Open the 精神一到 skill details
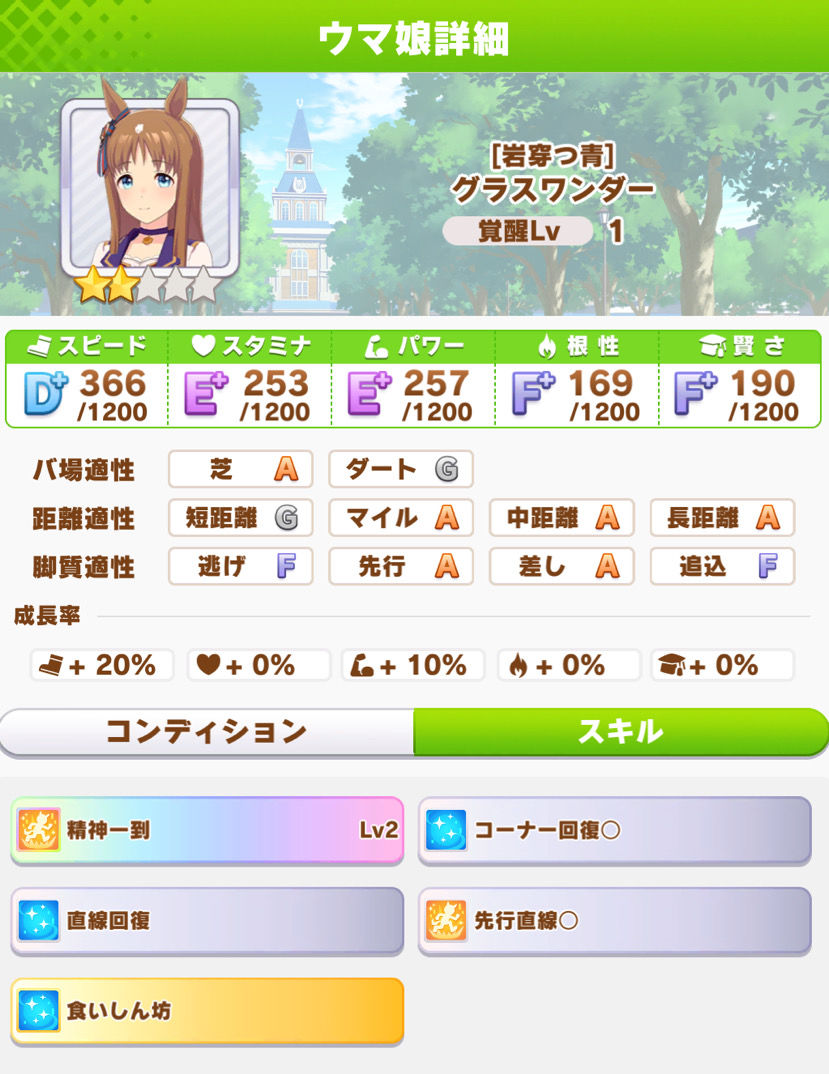Viewport: 829px width, 1074px height. click(x=207, y=829)
